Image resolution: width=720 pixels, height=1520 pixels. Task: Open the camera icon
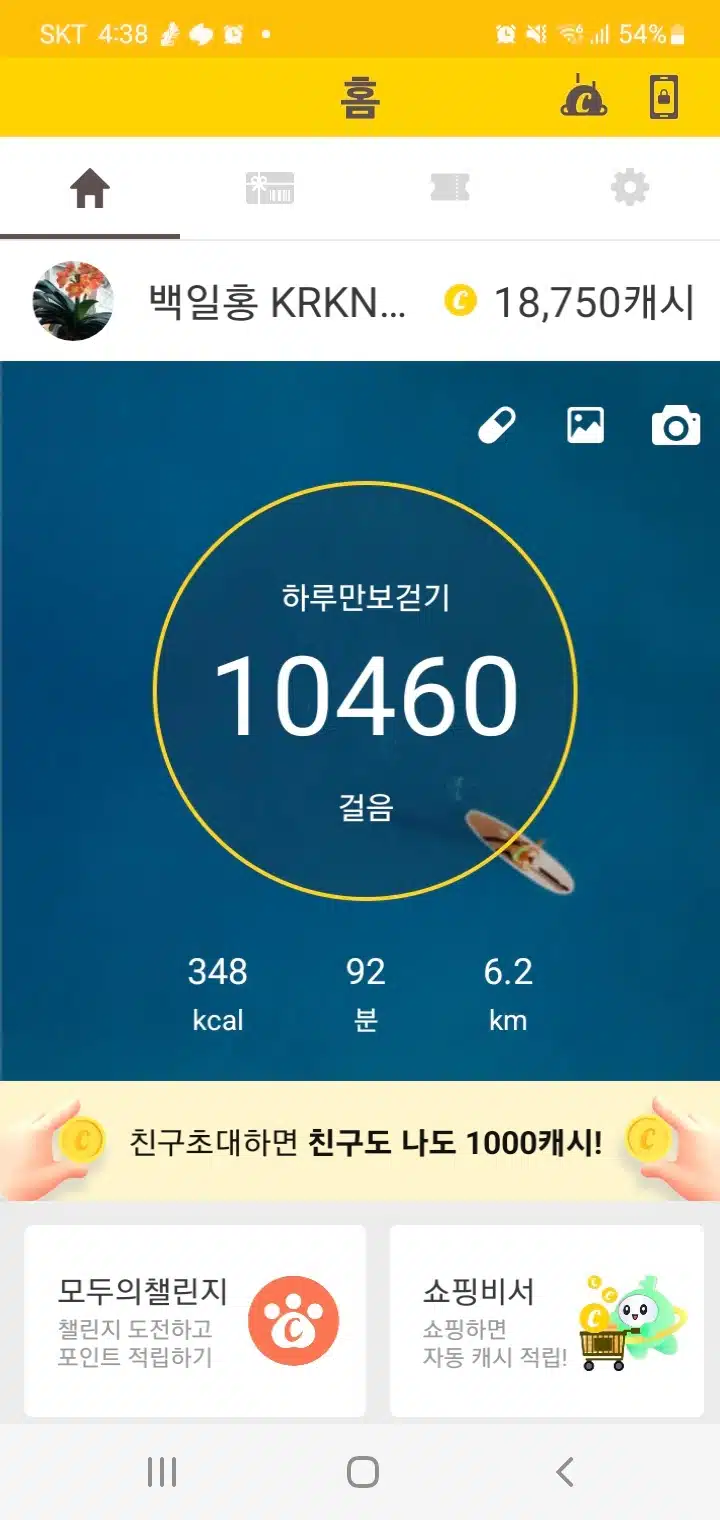pos(676,426)
